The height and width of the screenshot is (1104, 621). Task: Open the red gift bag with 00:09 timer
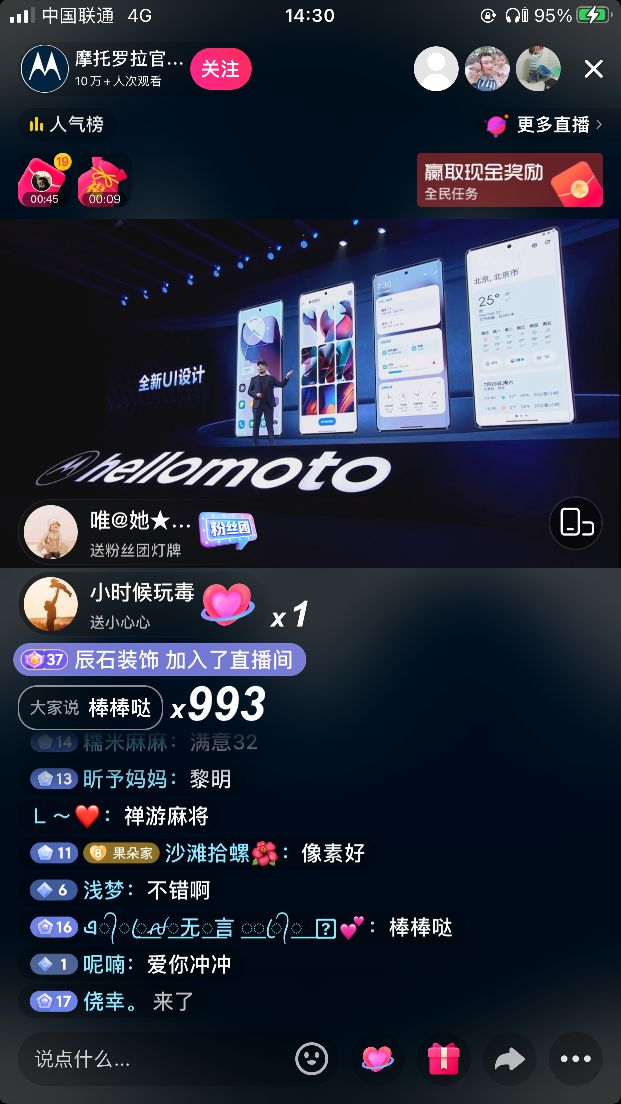pyautogui.click(x=104, y=181)
